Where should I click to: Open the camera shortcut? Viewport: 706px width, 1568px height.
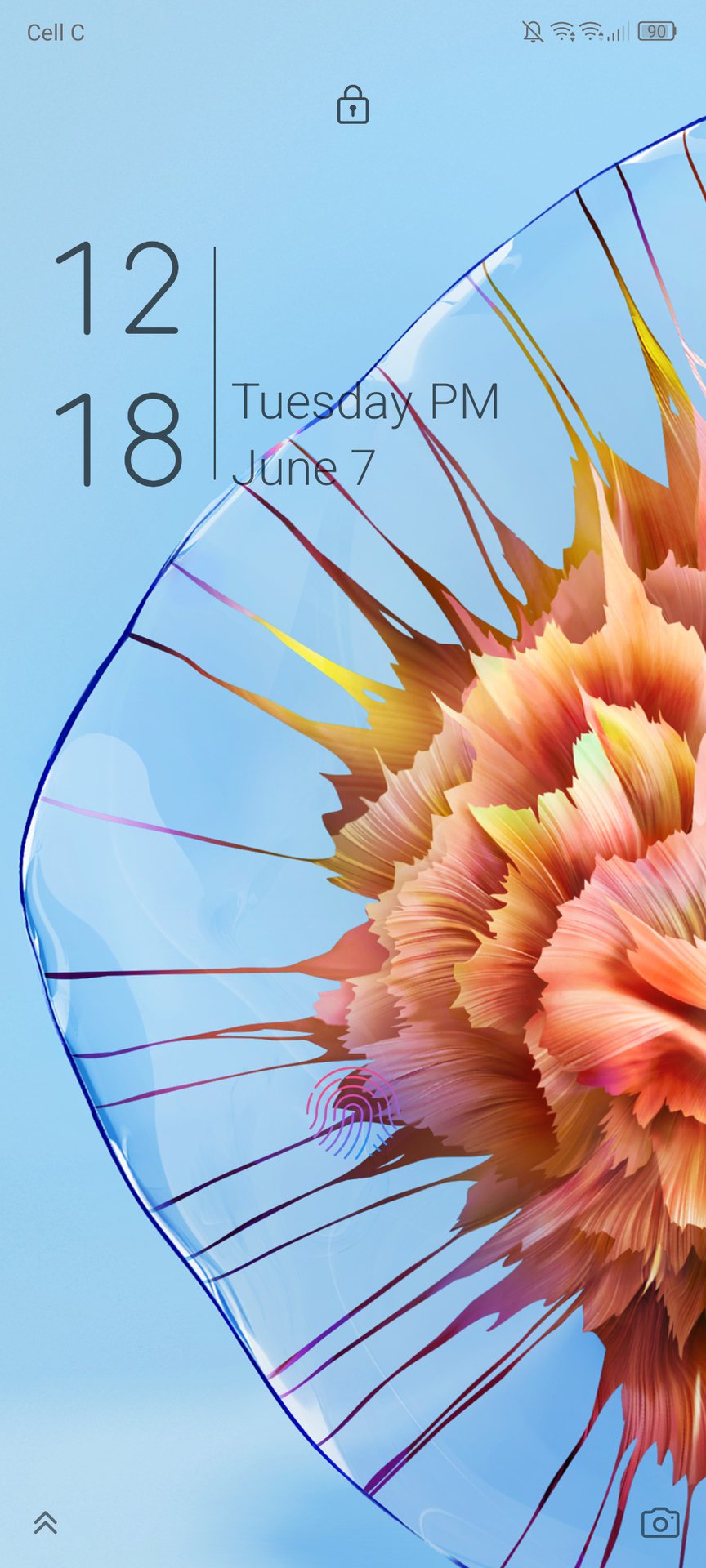tap(659, 1522)
